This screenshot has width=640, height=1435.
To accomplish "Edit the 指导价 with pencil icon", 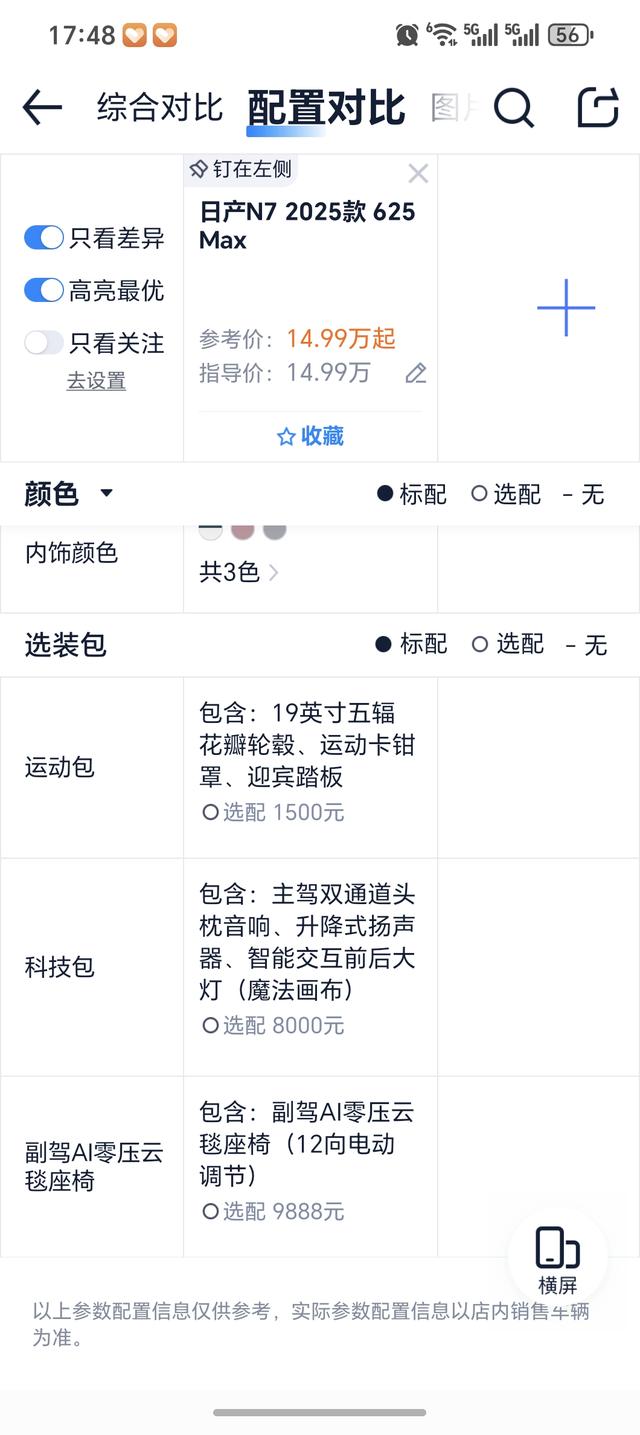I will tap(416, 374).
